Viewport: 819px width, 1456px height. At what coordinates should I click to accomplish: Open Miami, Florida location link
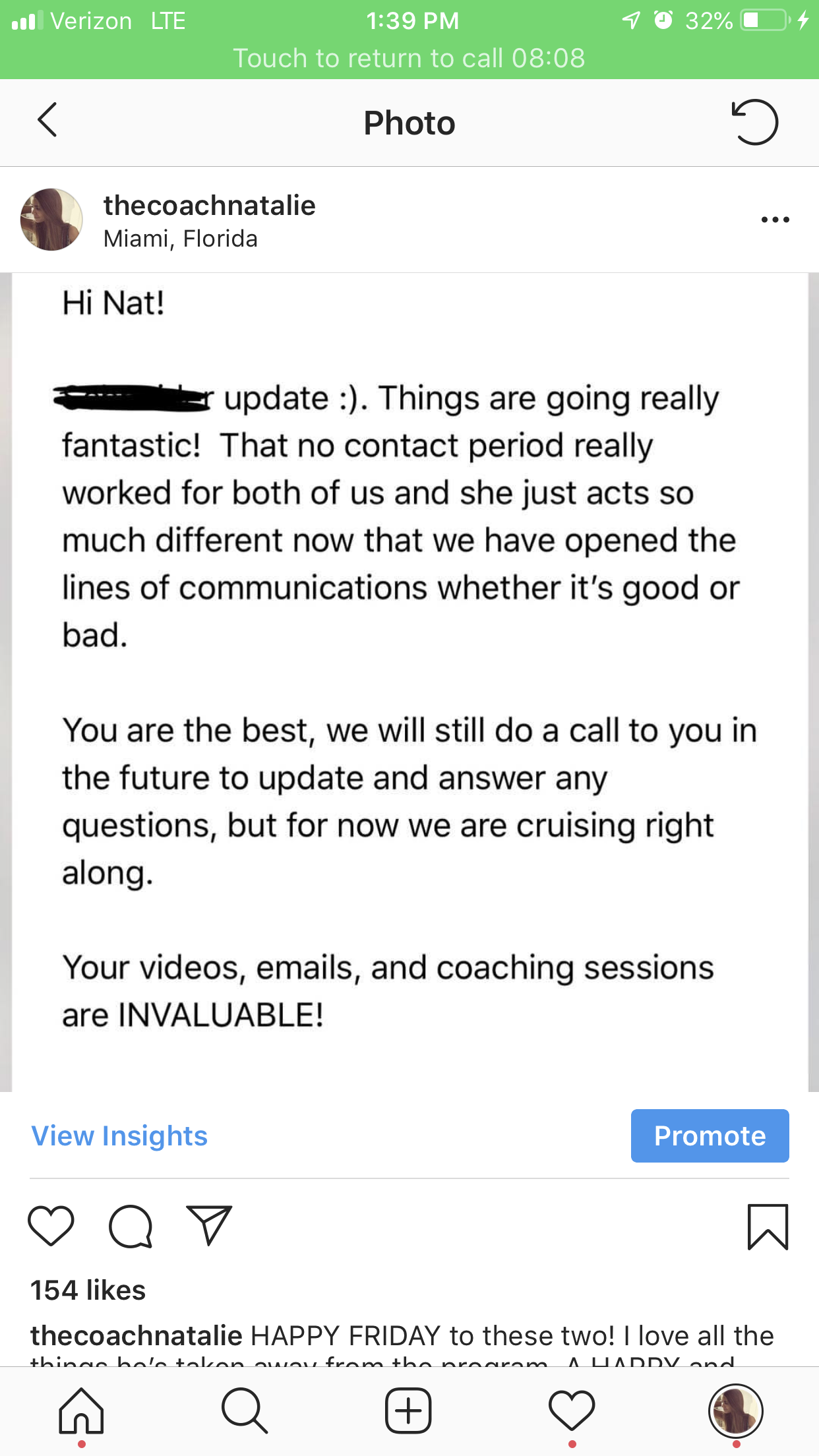click(180, 239)
